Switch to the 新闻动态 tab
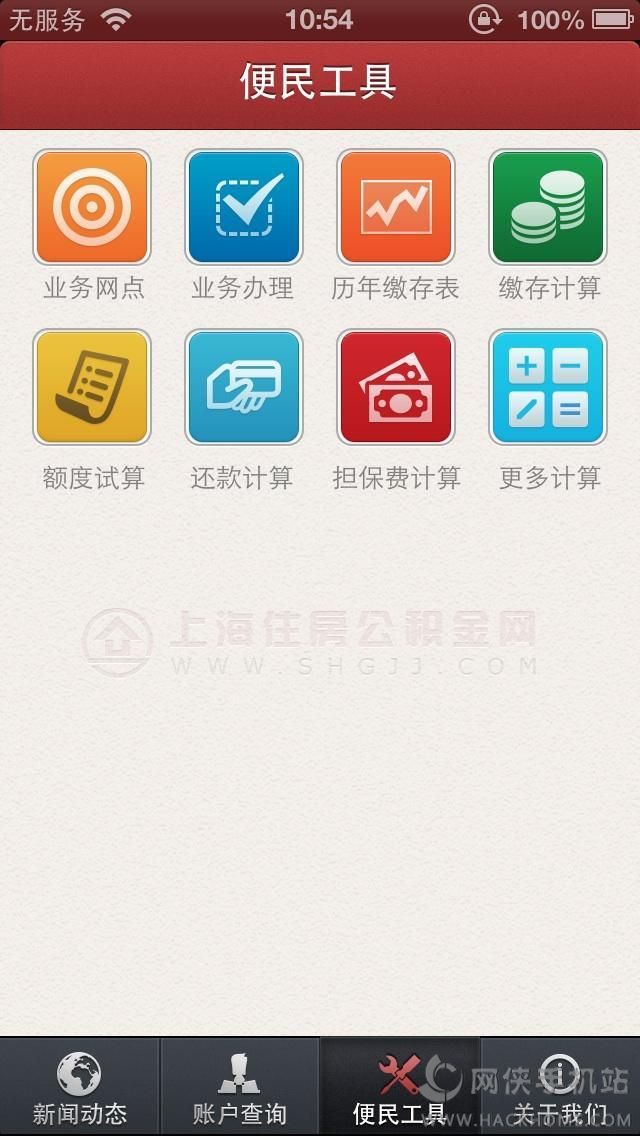 [x=80, y=1087]
